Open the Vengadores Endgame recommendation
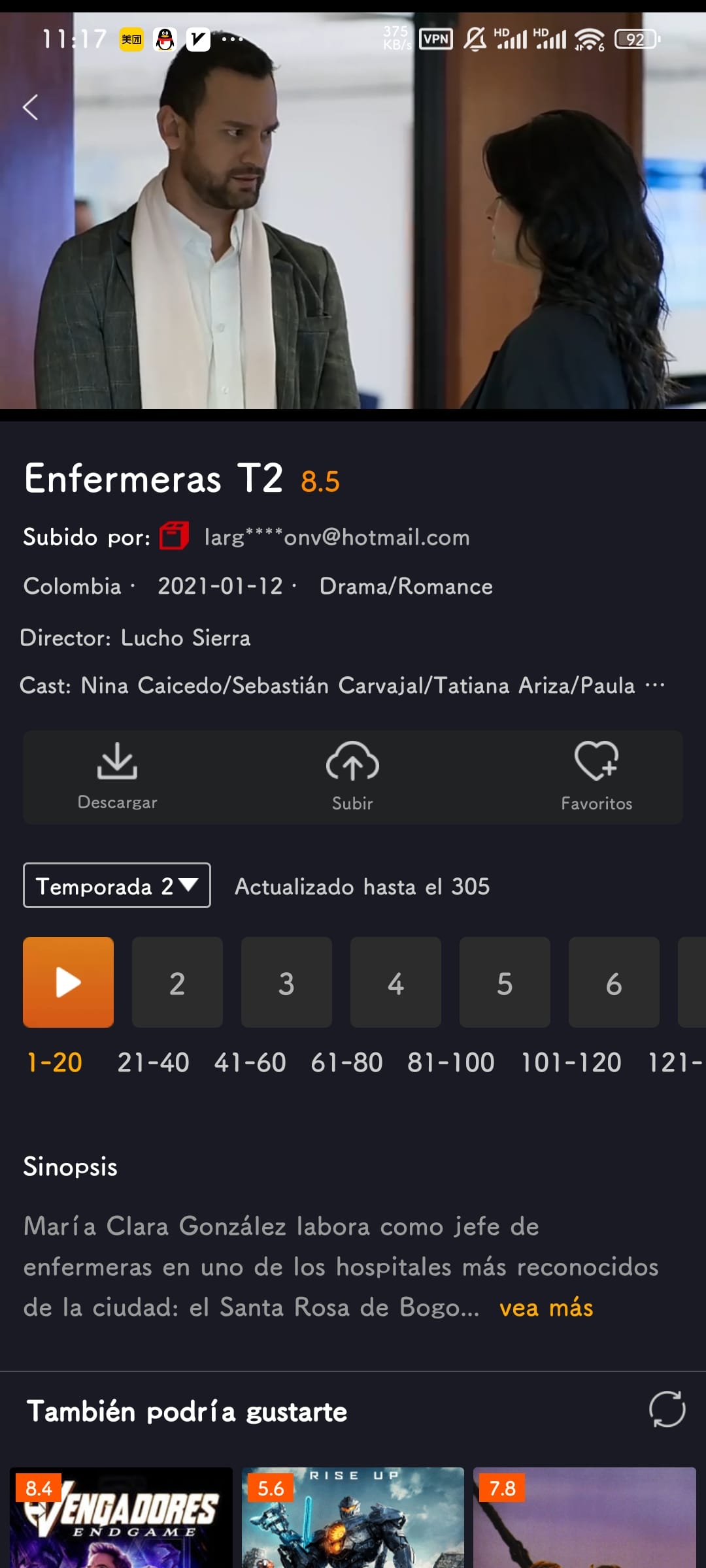Viewport: 706px width, 1568px height. tap(121, 1517)
